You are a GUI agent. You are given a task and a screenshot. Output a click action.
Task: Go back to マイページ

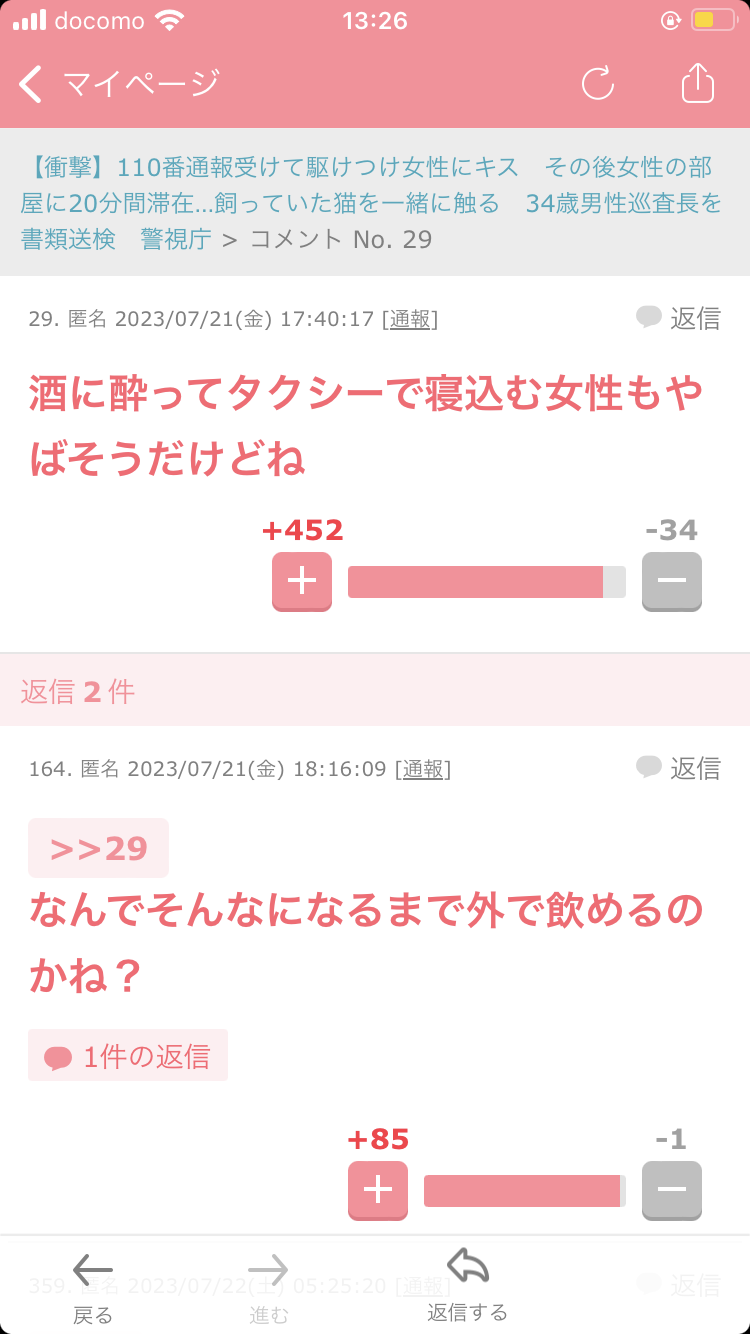118,84
